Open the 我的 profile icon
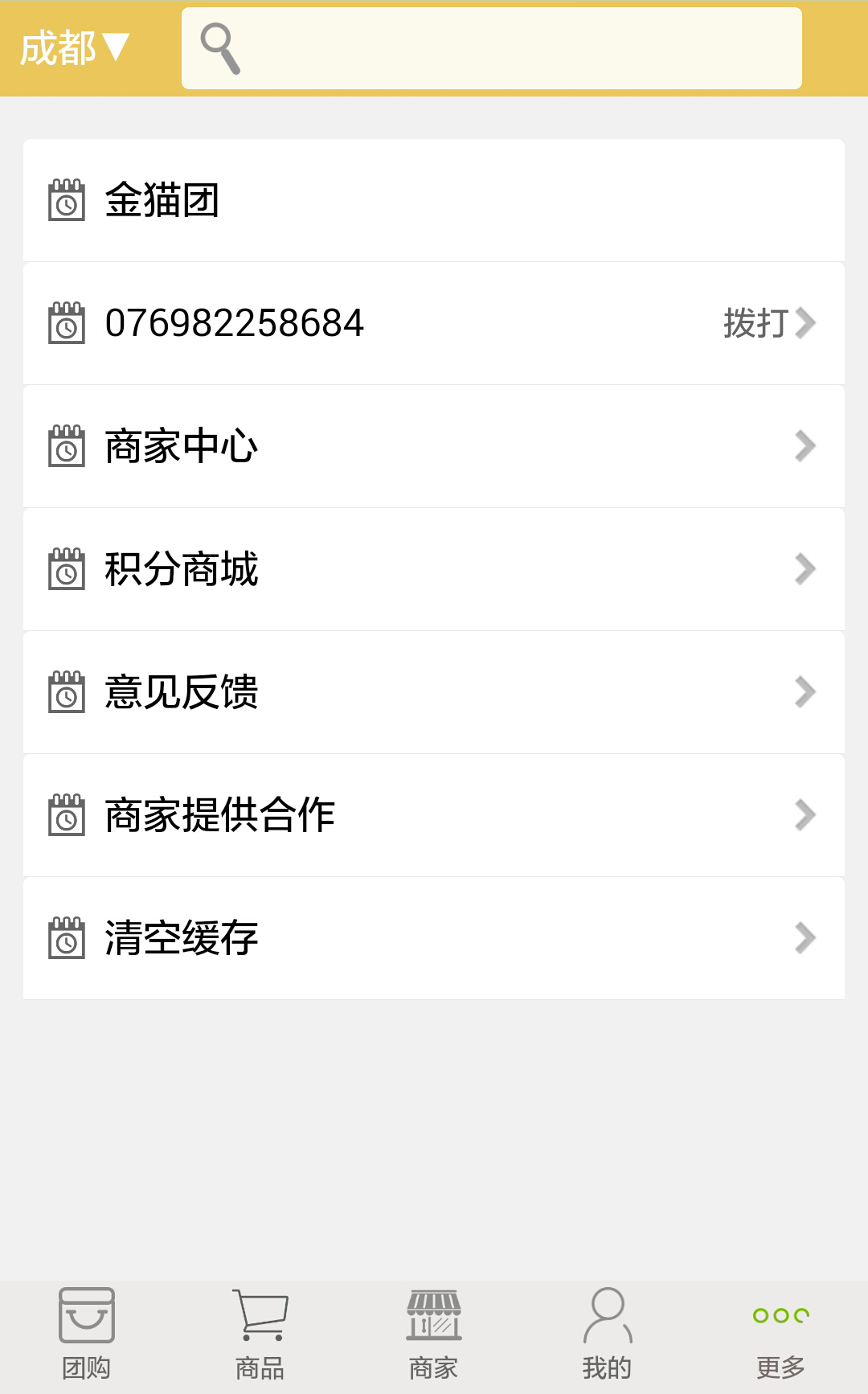The height and width of the screenshot is (1394, 868). pyautogui.click(x=608, y=1317)
